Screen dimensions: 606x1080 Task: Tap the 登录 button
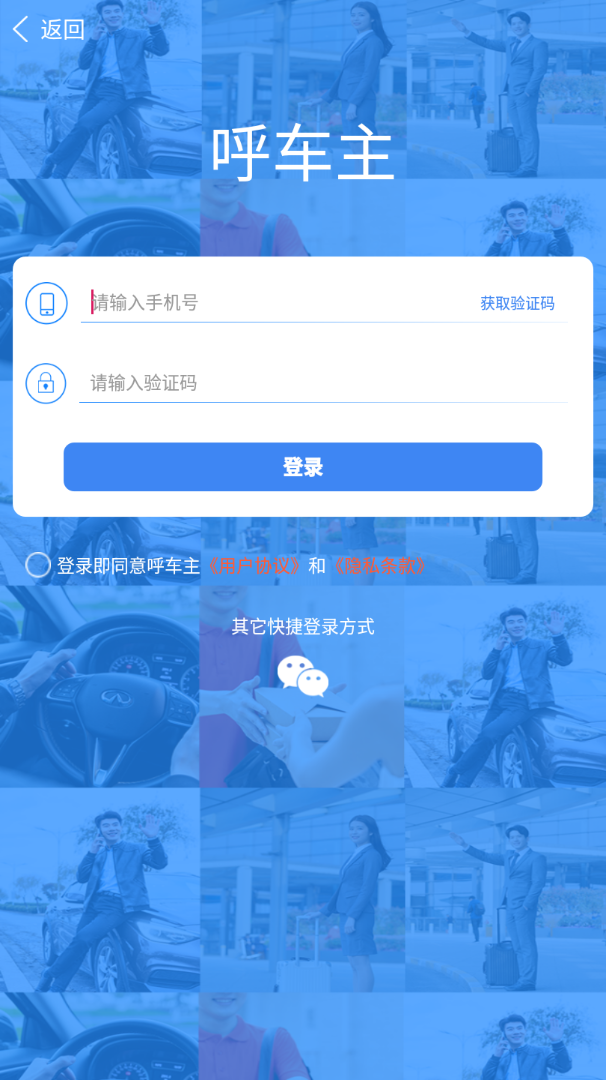303,467
